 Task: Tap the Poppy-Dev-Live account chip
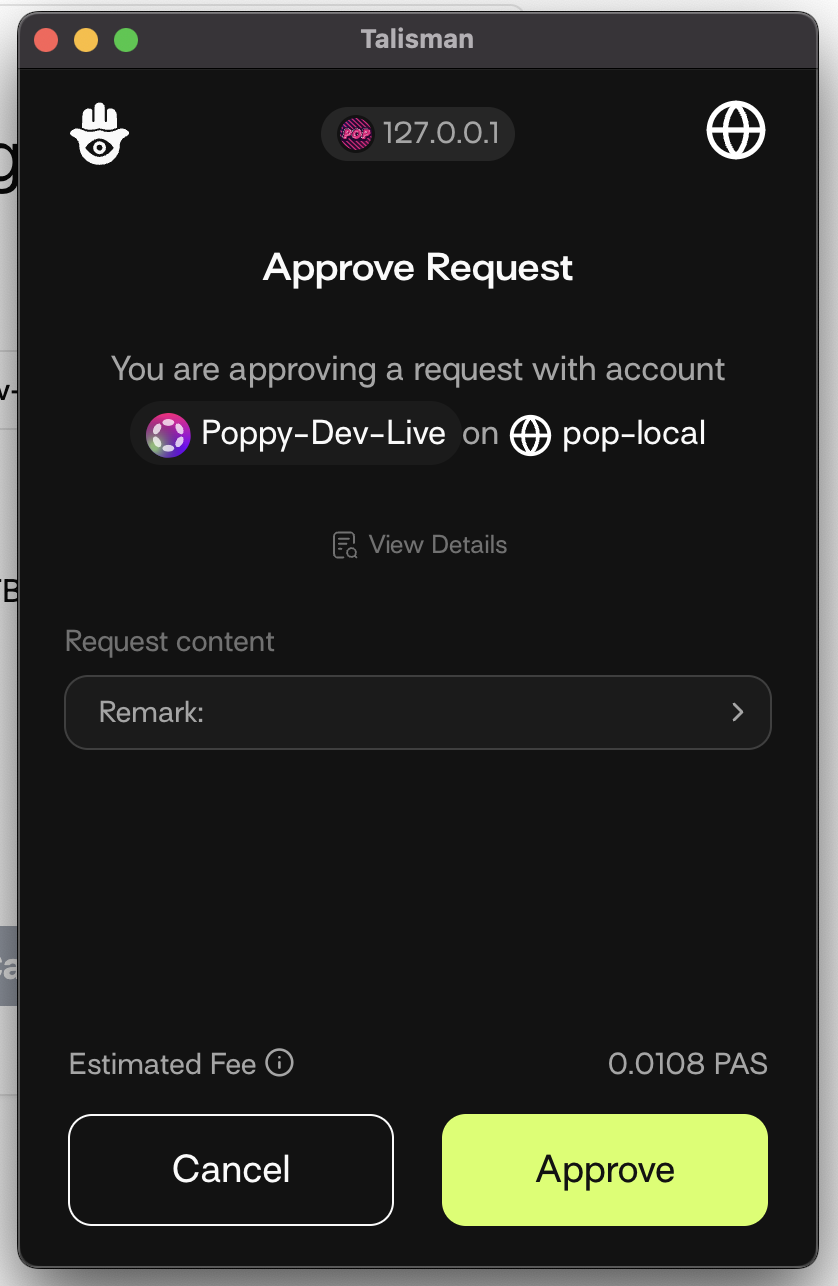coord(296,434)
